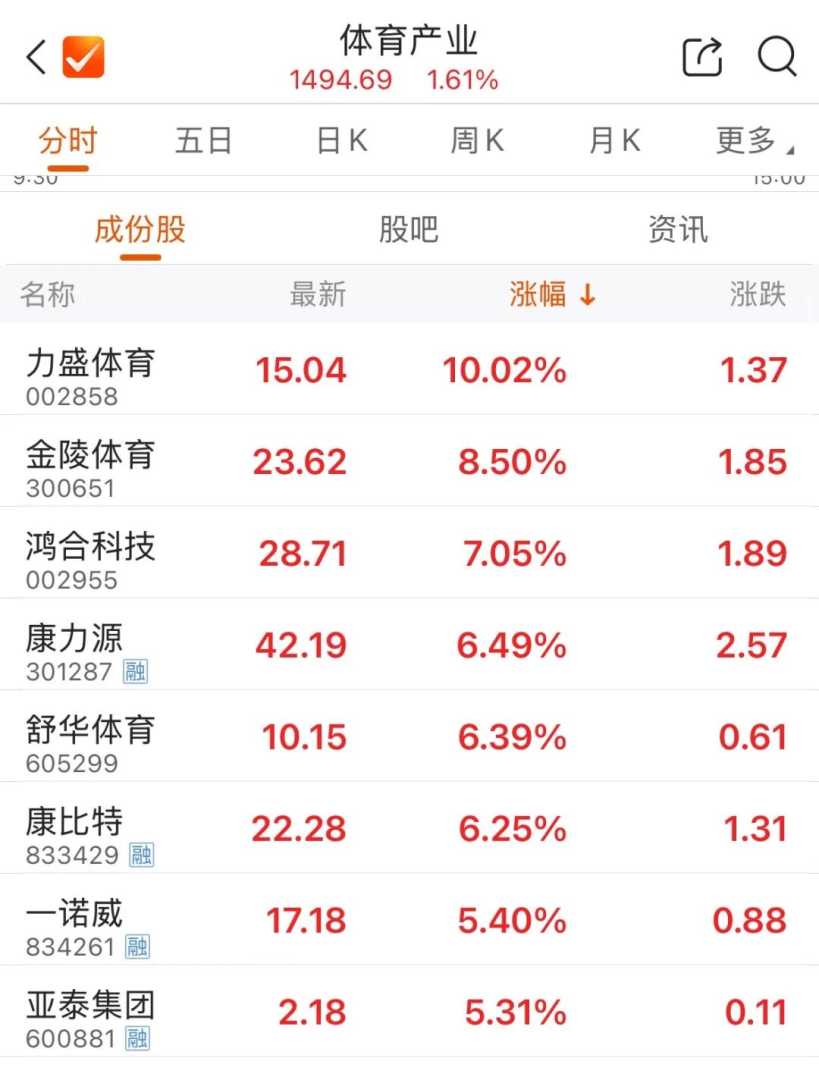
Task: Share the 体育产业 sector page
Action: point(702,57)
